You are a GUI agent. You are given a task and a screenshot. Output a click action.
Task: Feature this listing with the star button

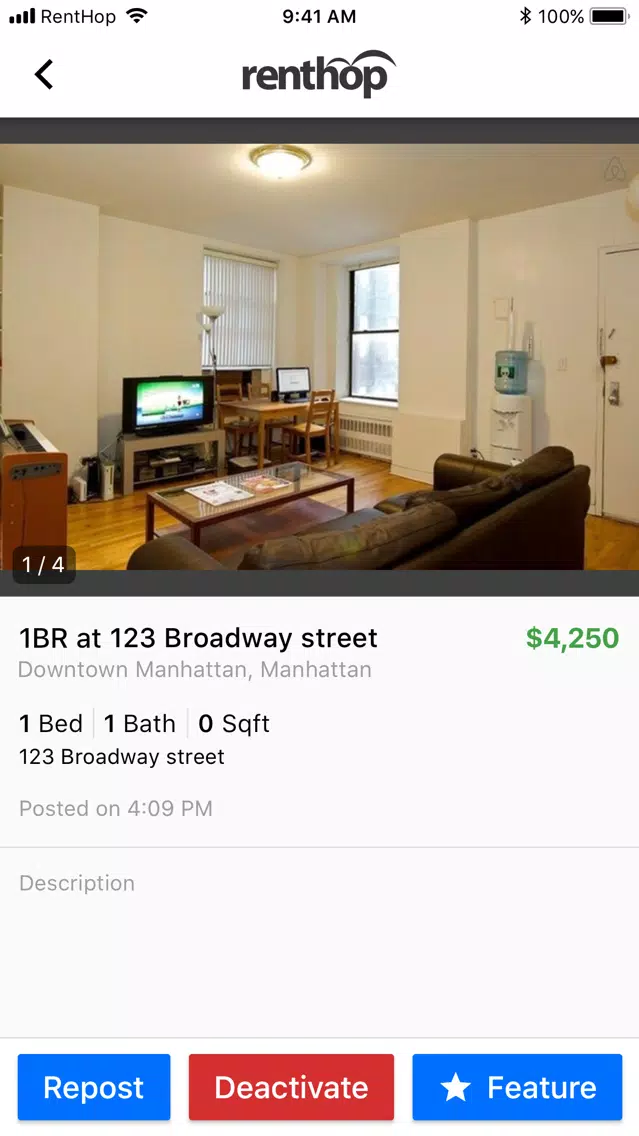coord(517,1087)
